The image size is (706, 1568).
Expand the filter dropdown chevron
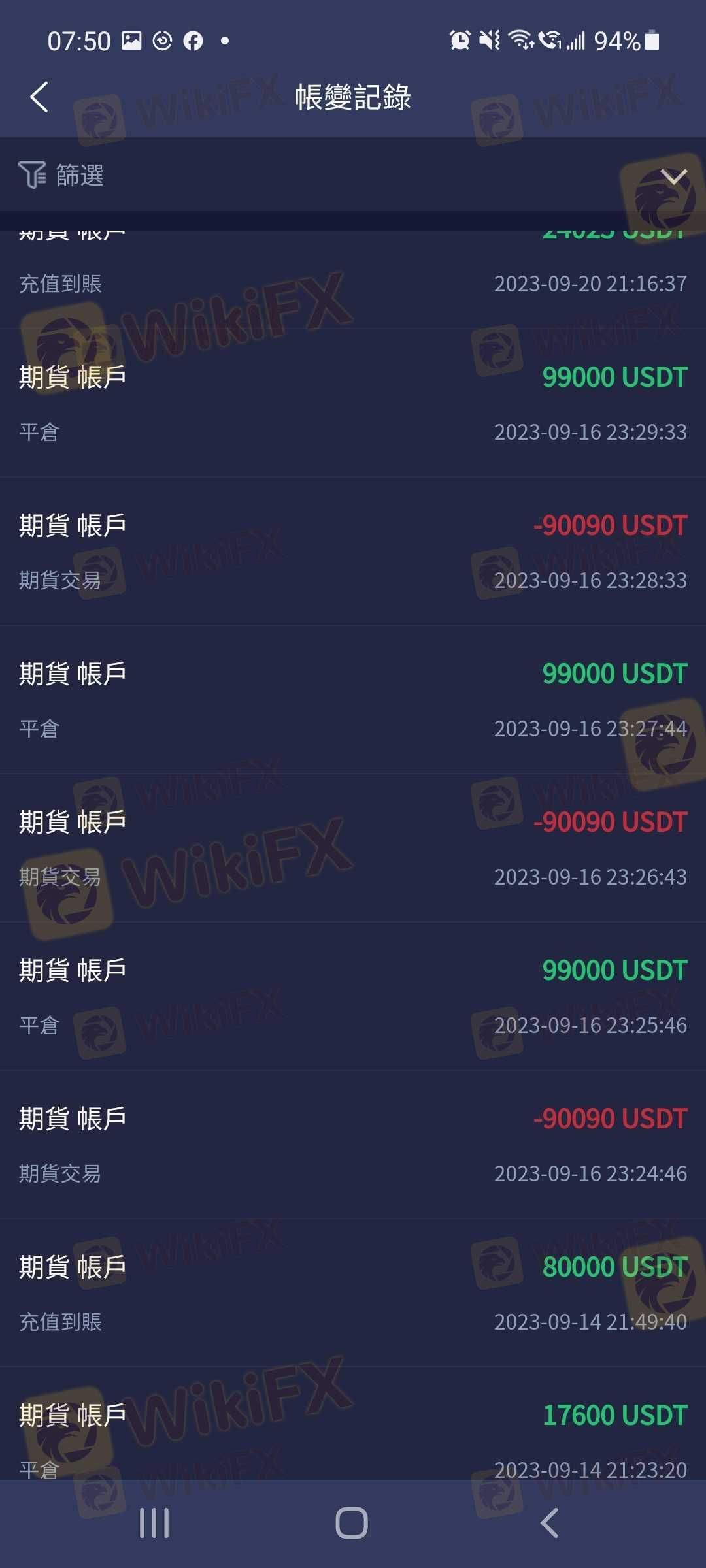(x=673, y=176)
